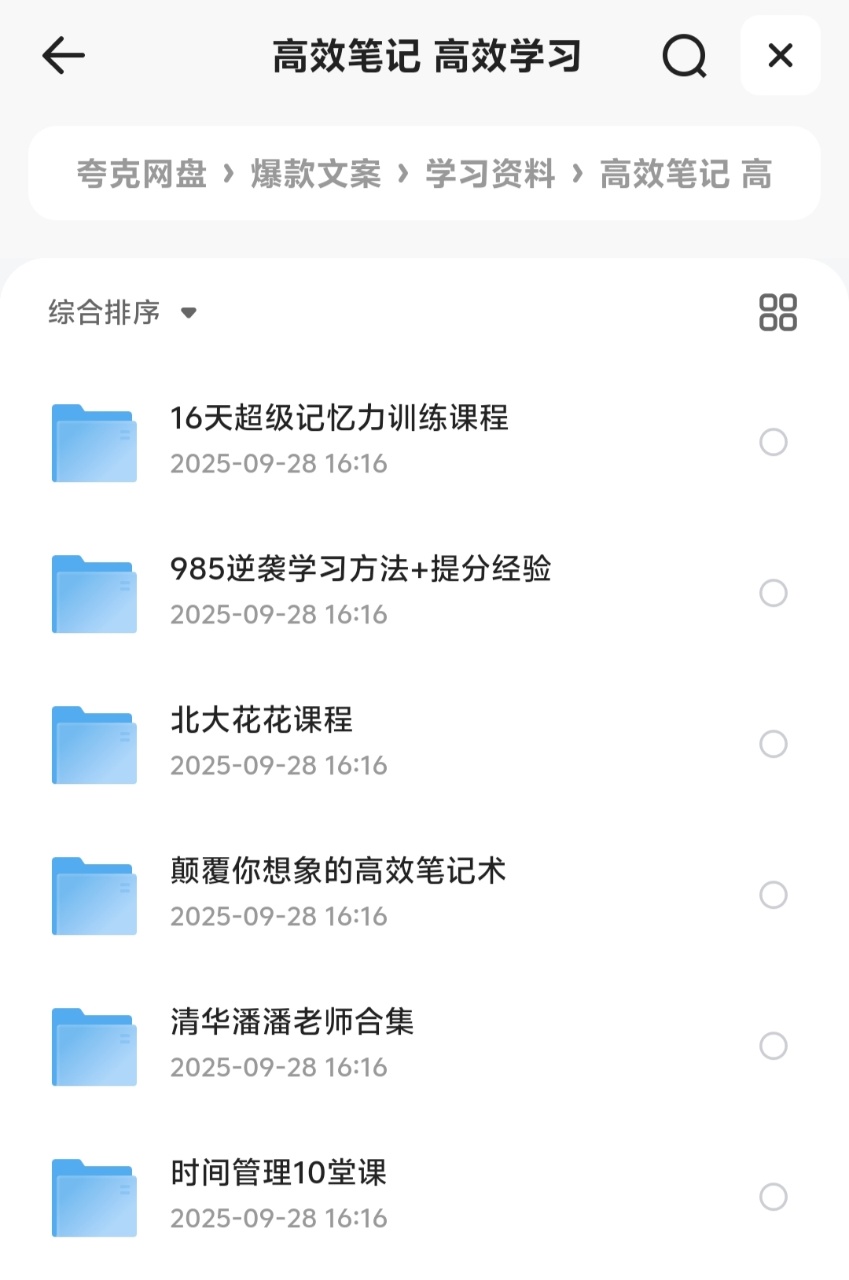Select the 清华潘潘老师合集 selection circle
Image resolution: width=849 pixels, height=1280 pixels.
pos(773,1046)
